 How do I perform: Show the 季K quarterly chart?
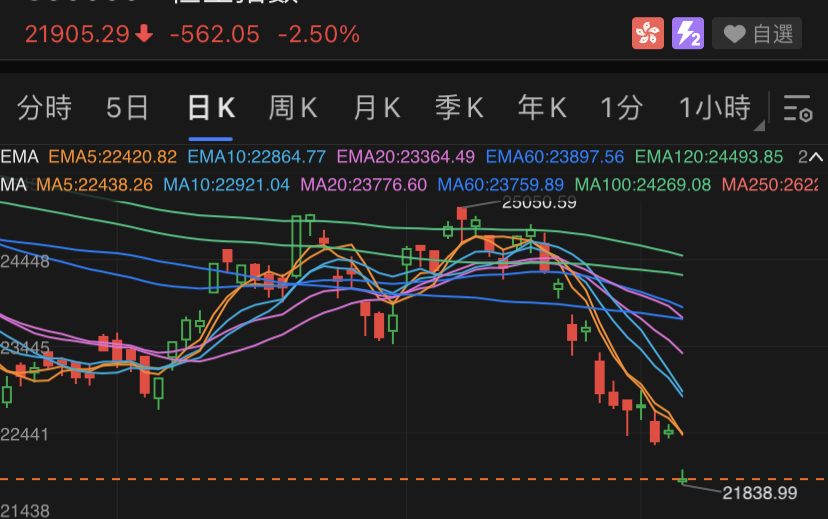point(460,107)
